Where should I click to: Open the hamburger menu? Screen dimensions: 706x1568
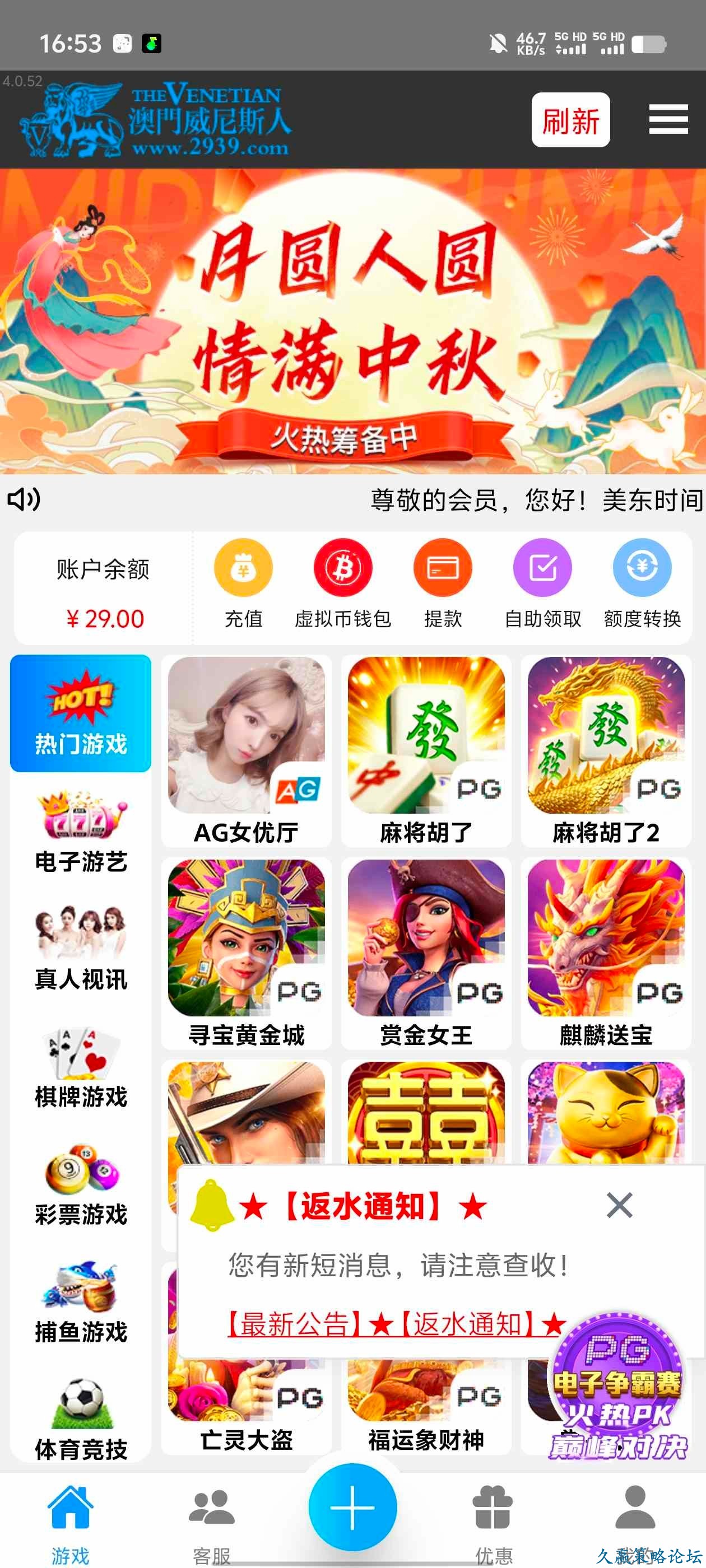(x=668, y=119)
